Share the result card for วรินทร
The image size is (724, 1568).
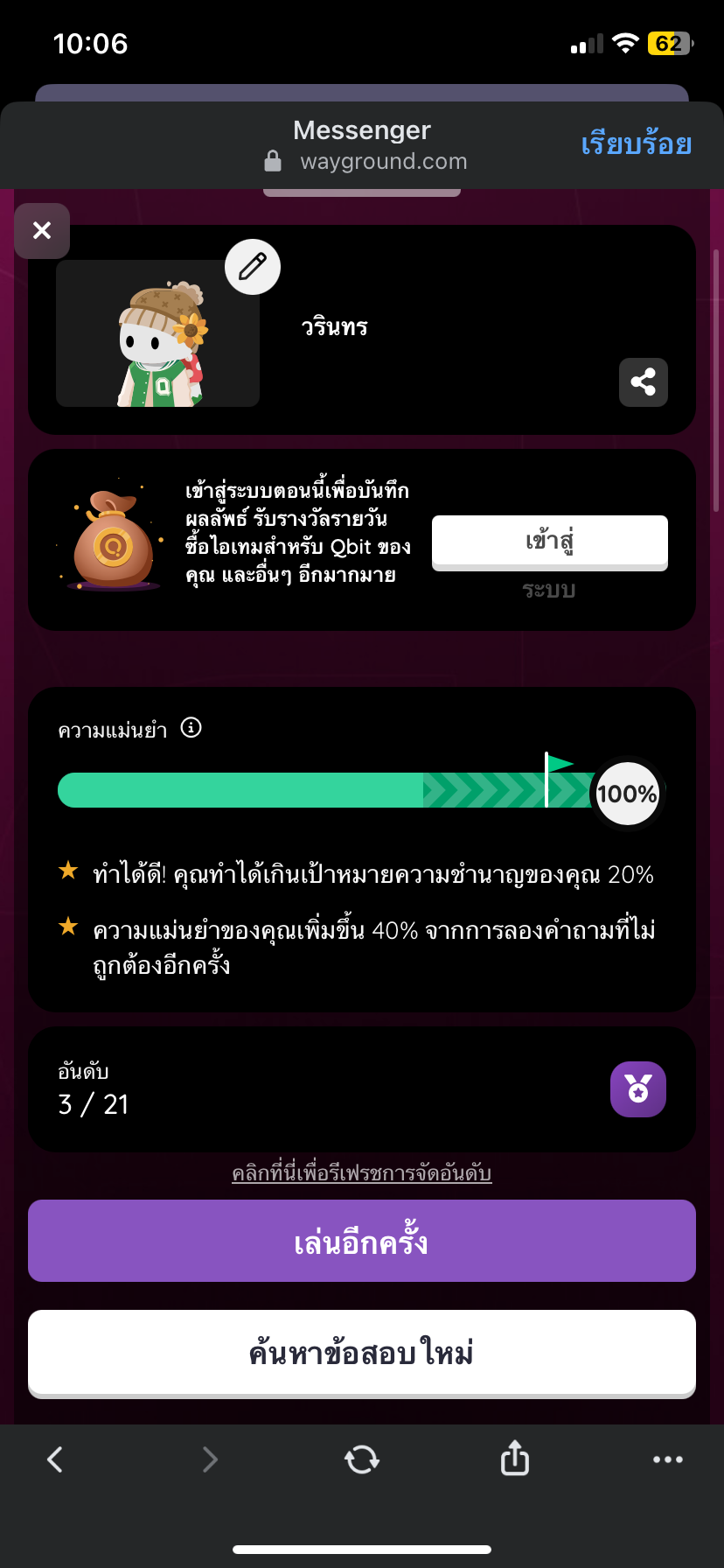point(643,382)
